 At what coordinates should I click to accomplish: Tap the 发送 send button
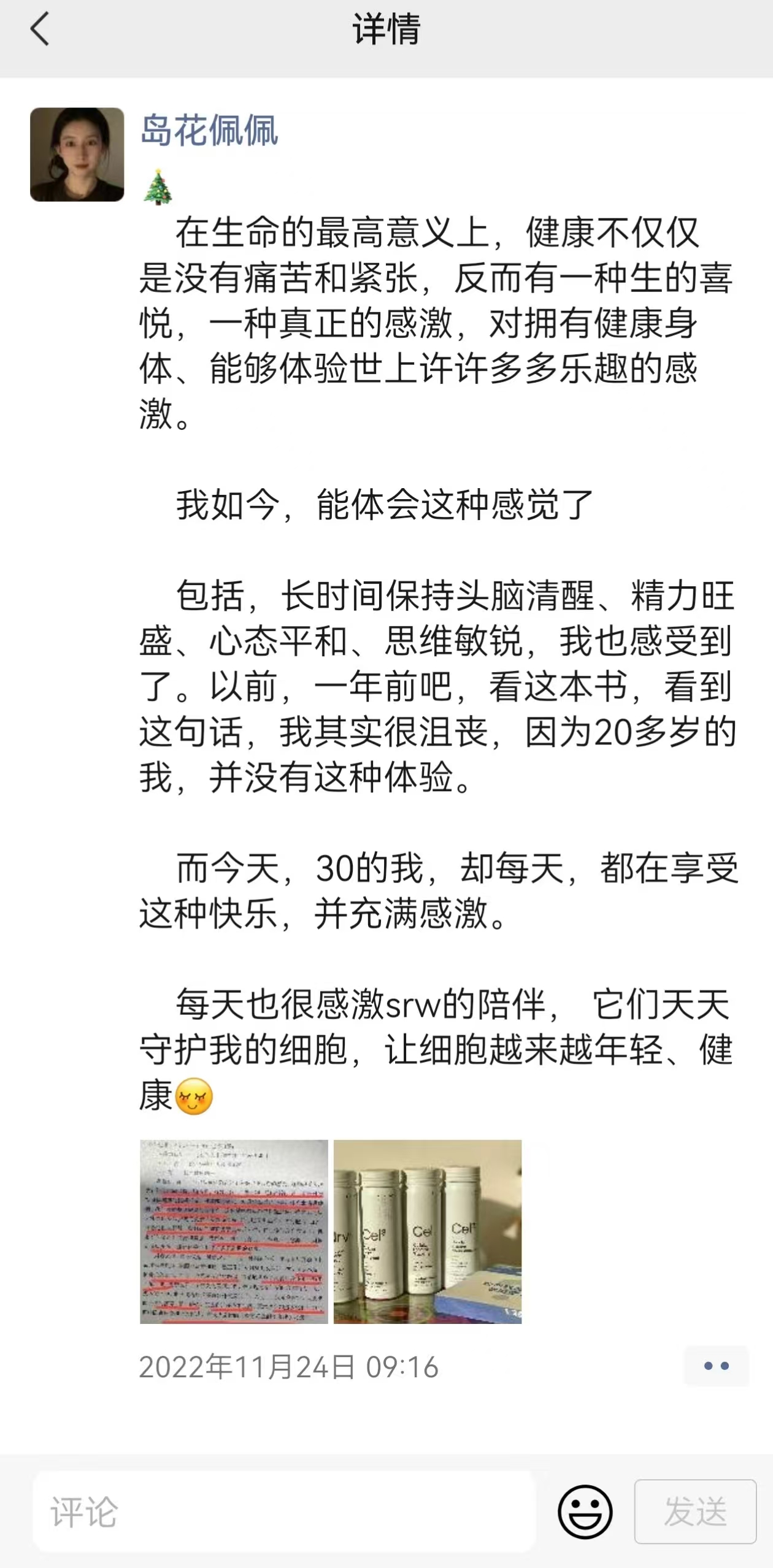[x=695, y=1512]
